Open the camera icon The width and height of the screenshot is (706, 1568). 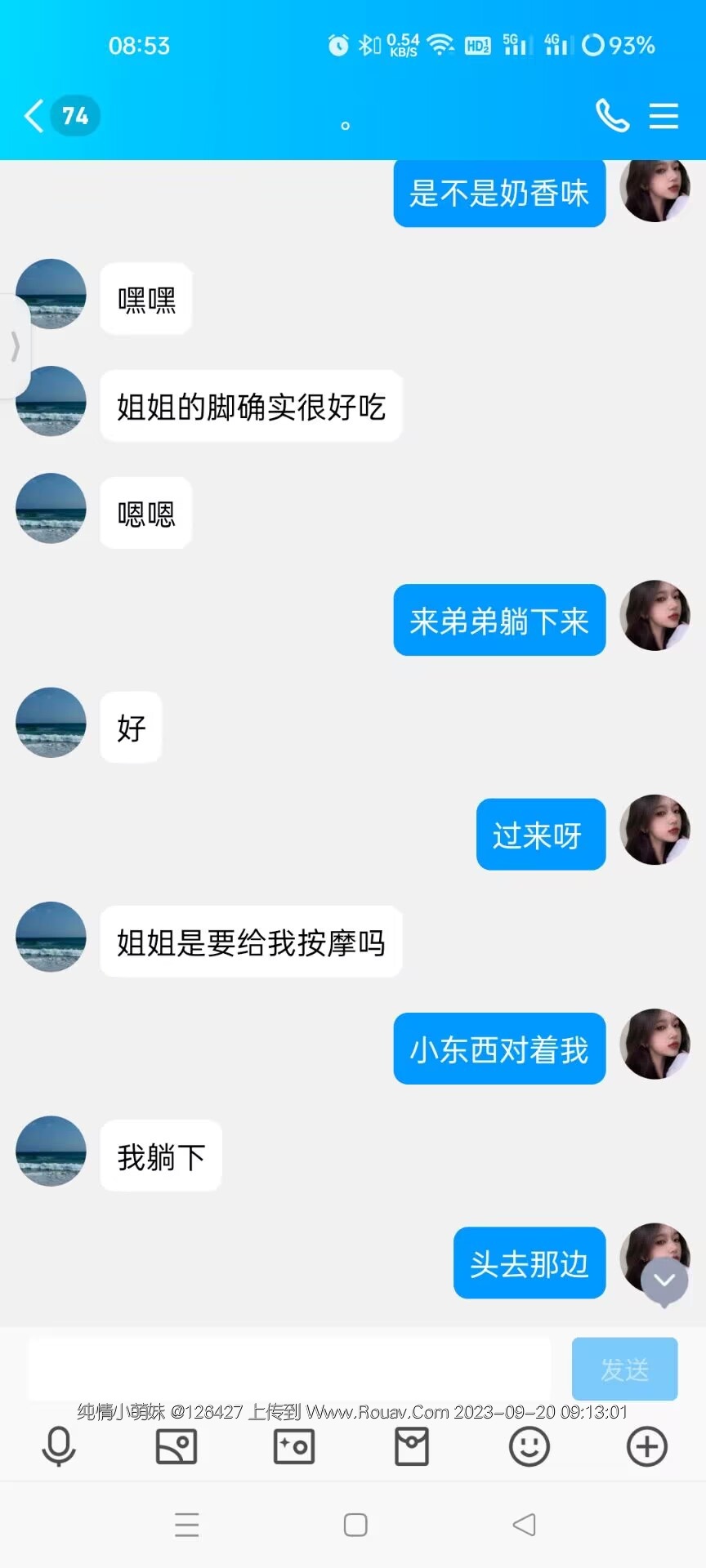[x=294, y=1446]
